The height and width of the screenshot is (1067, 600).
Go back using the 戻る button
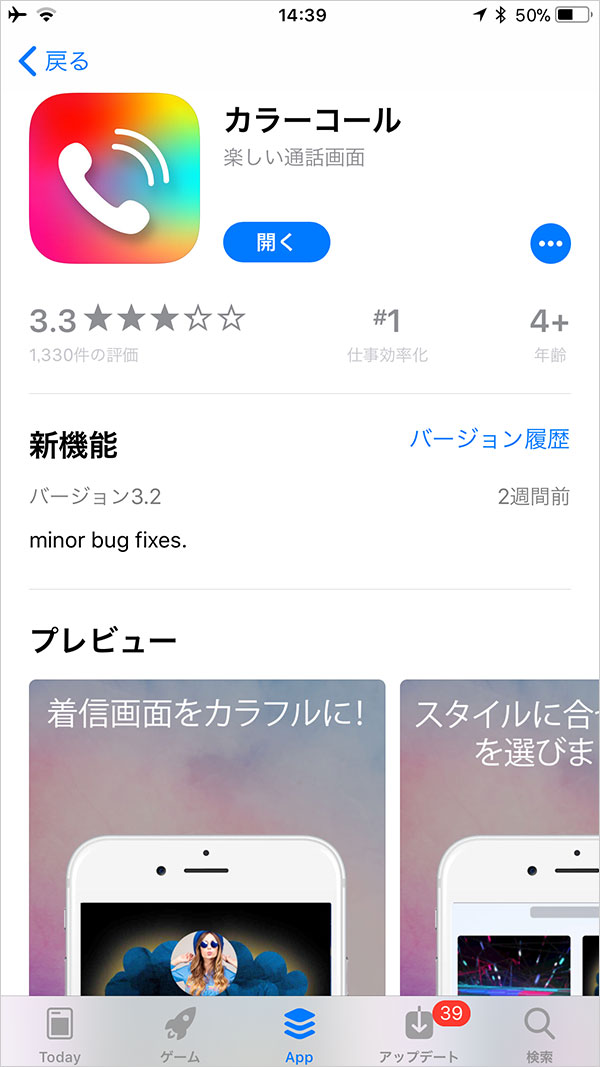pyautogui.click(x=55, y=62)
